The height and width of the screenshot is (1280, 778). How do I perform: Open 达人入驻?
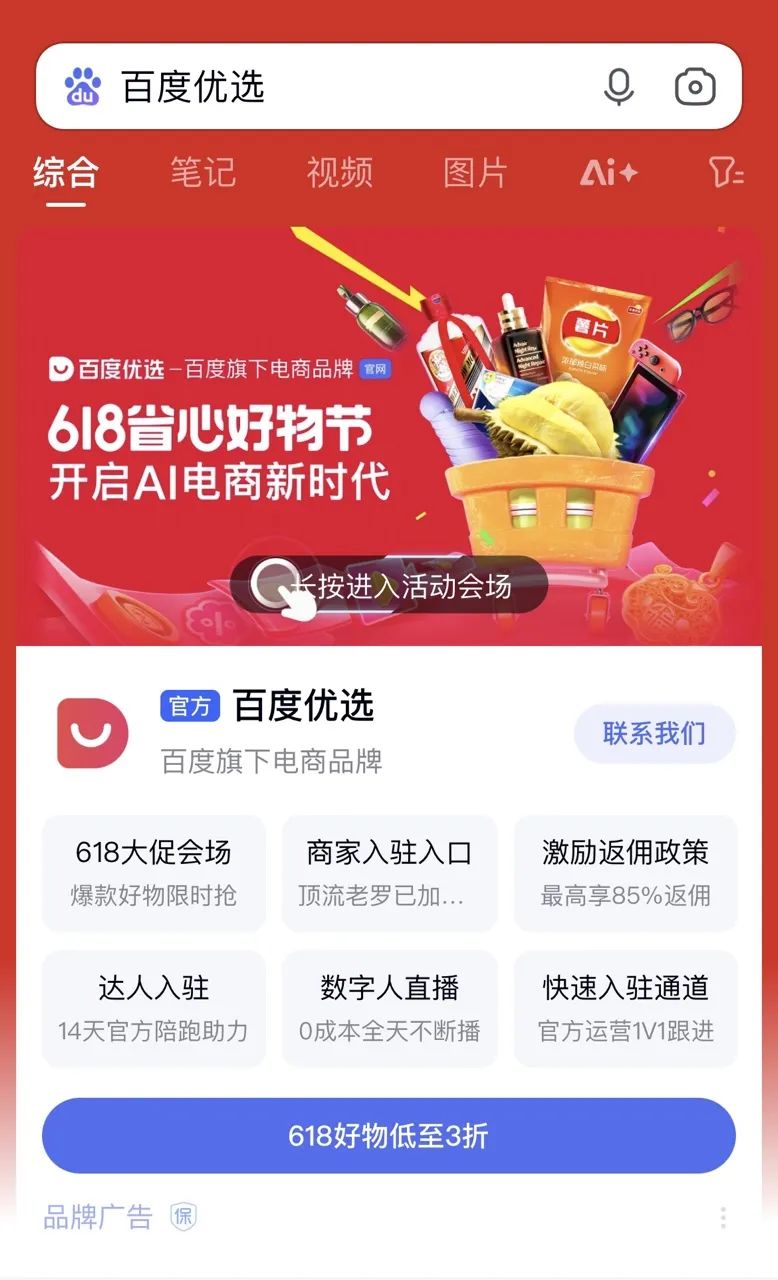coord(153,1008)
